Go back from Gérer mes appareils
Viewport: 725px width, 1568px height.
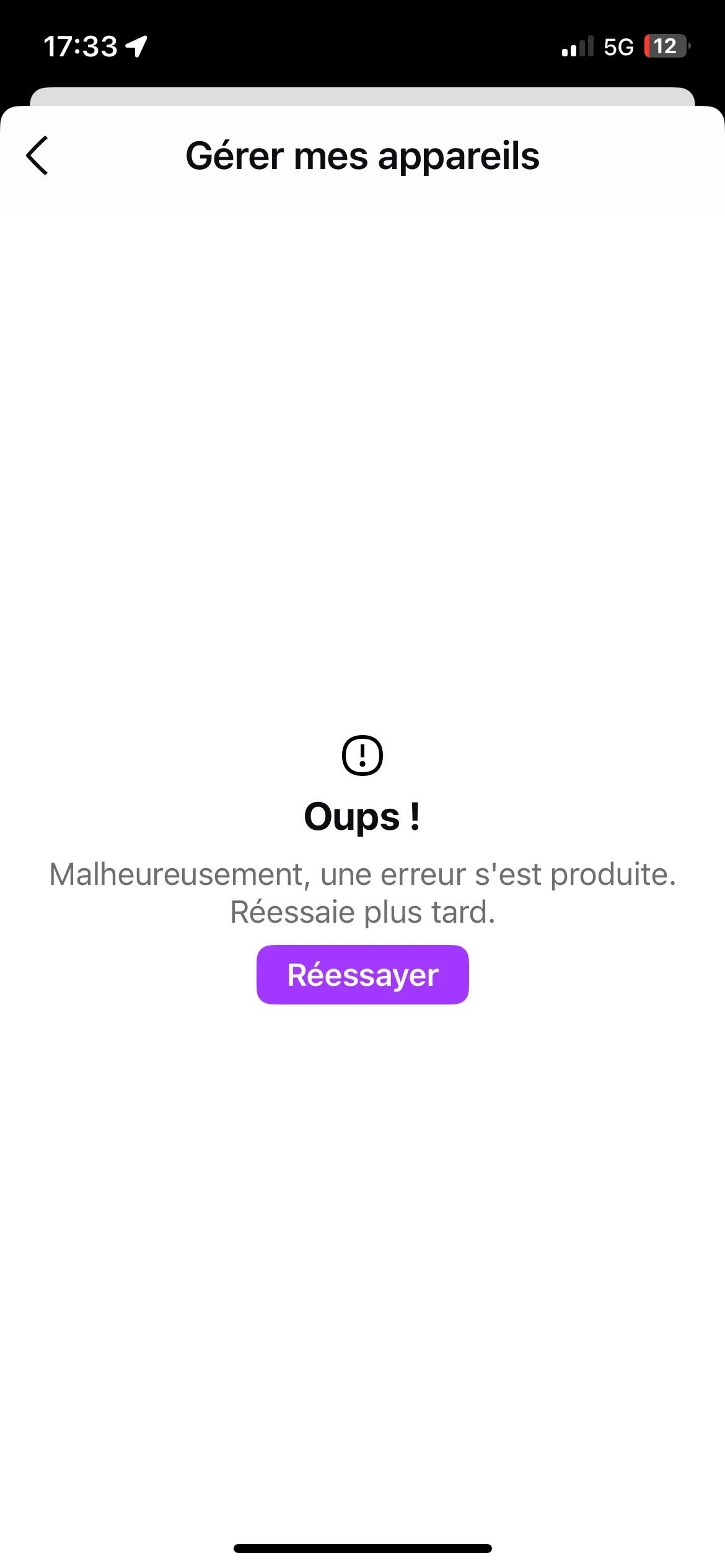[37, 155]
